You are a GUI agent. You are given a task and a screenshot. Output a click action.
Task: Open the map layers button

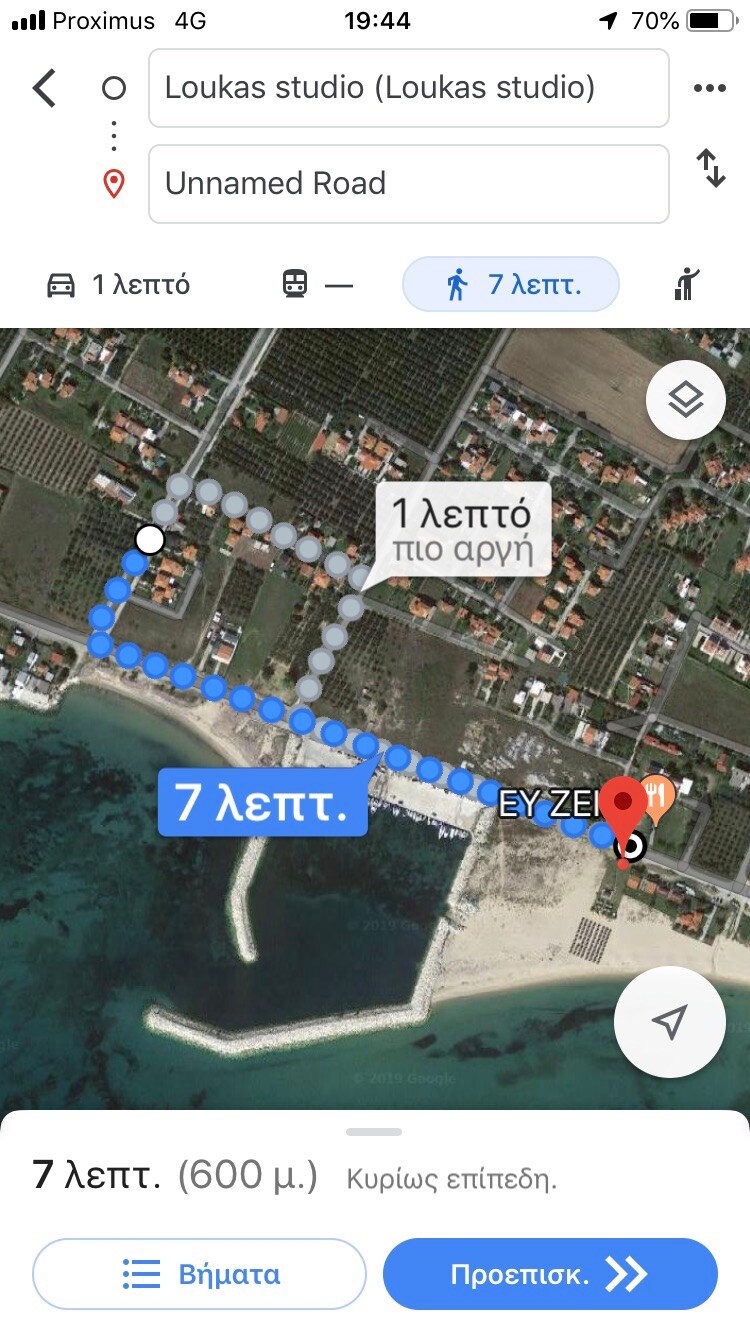click(x=686, y=401)
